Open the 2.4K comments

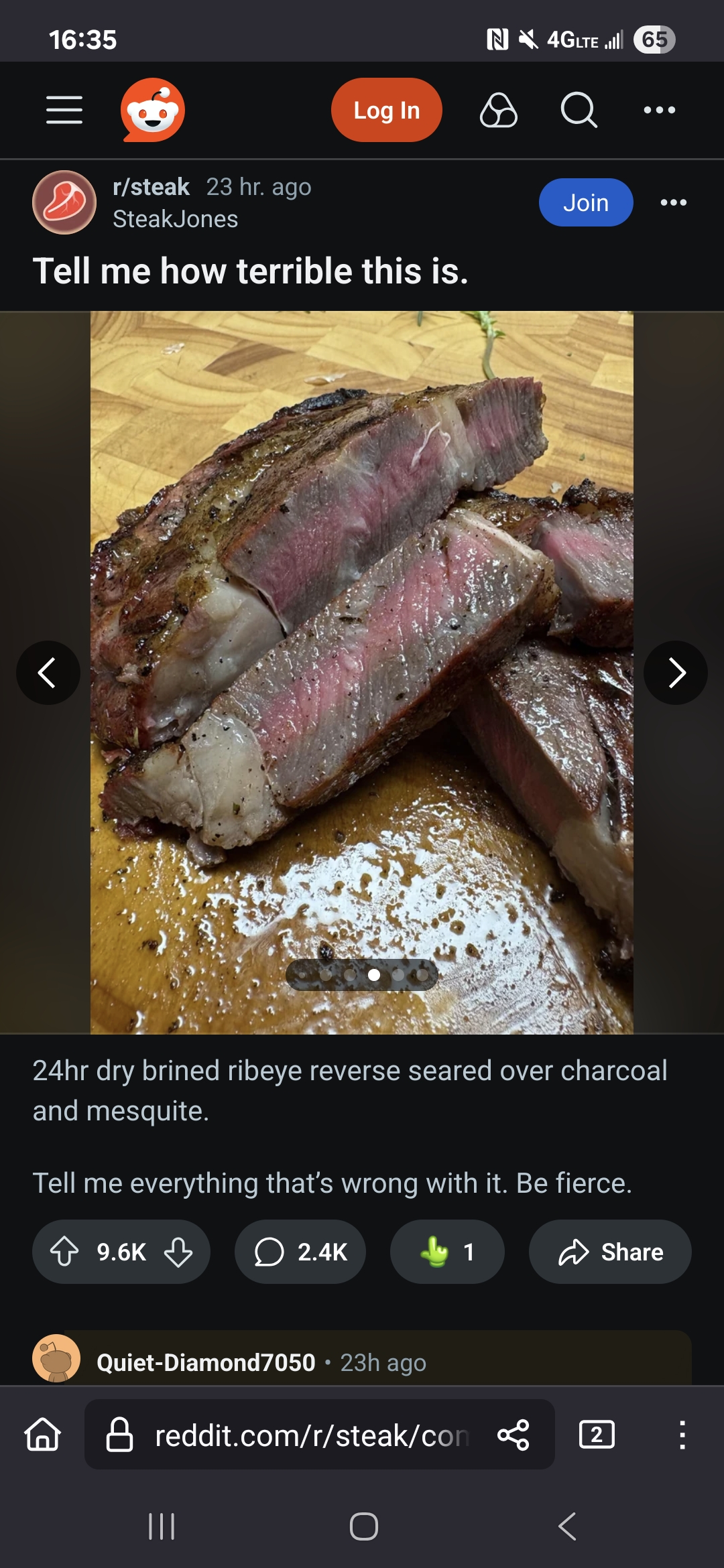tap(300, 1252)
